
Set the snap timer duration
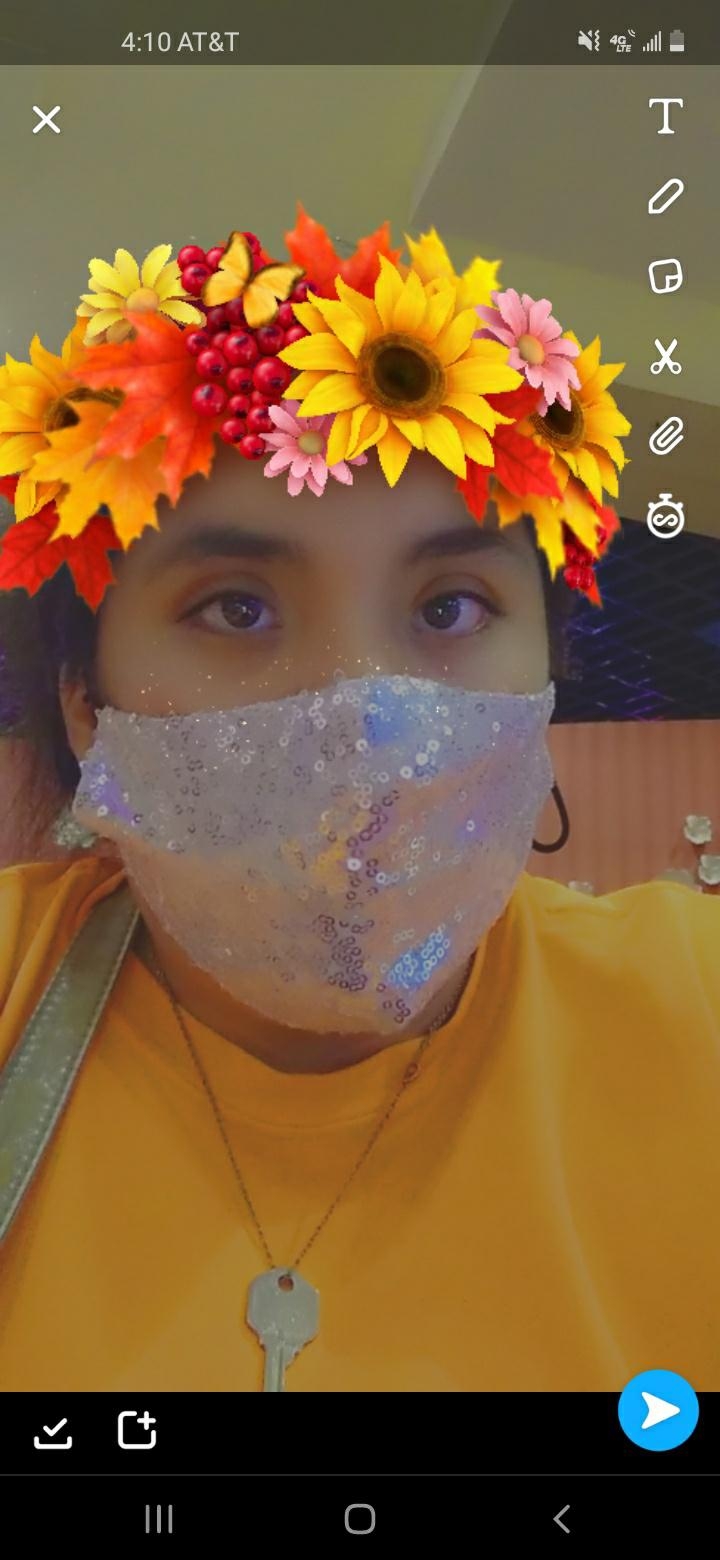[x=665, y=517]
